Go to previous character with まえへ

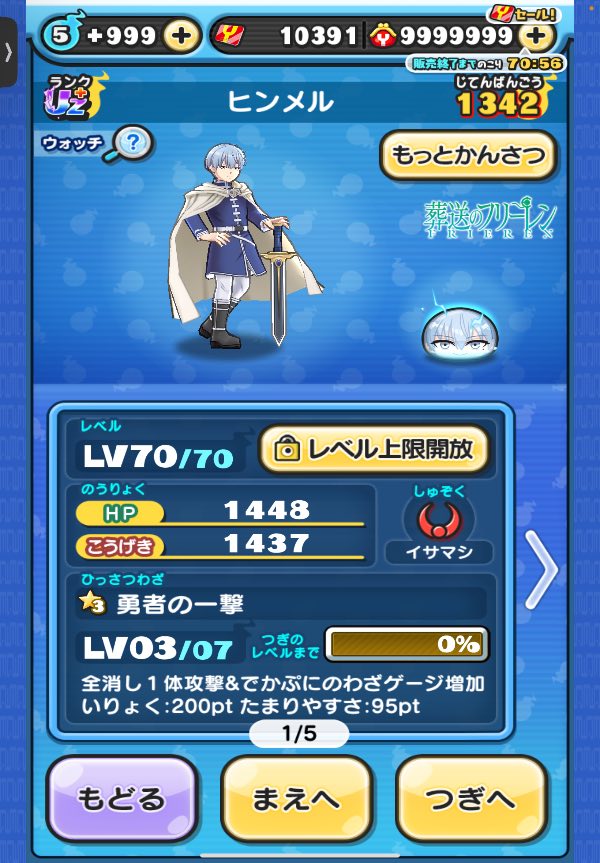[x=296, y=799]
